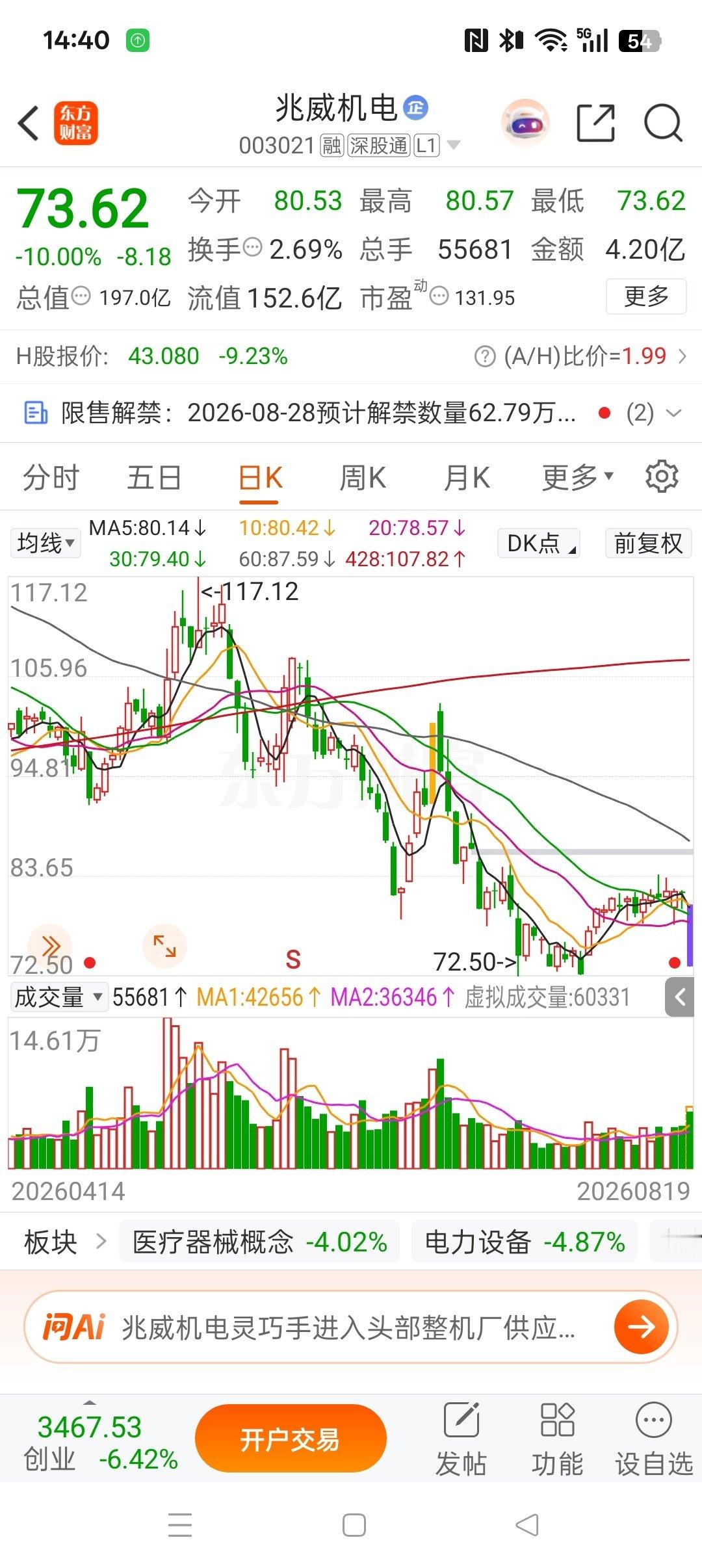Open the search magnifier icon
The height and width of the screenshot is (1568, 702).
pos(662,122)
